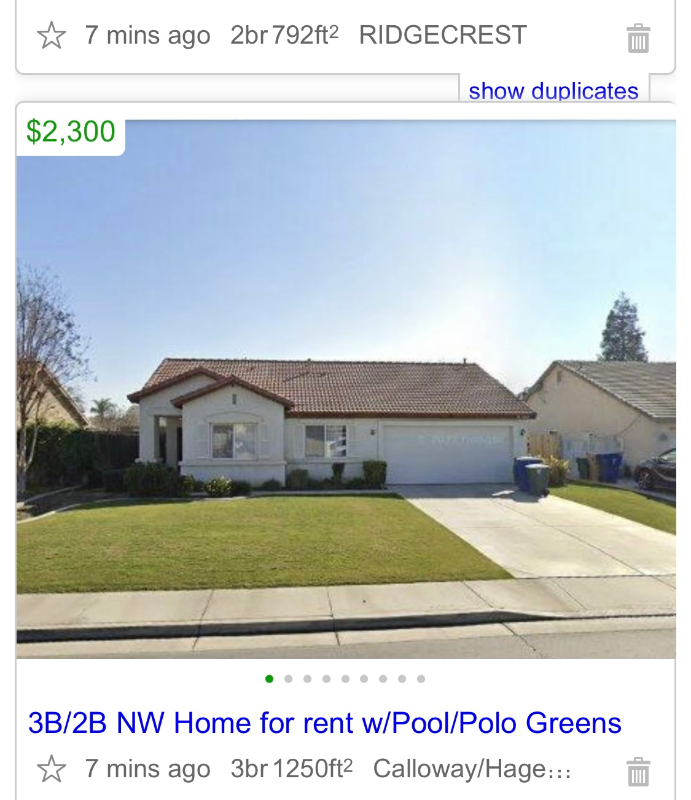This screenshot has height=800, width=691.
Task: Open the $2,300 house photo
Action: [x=346, y=390]
